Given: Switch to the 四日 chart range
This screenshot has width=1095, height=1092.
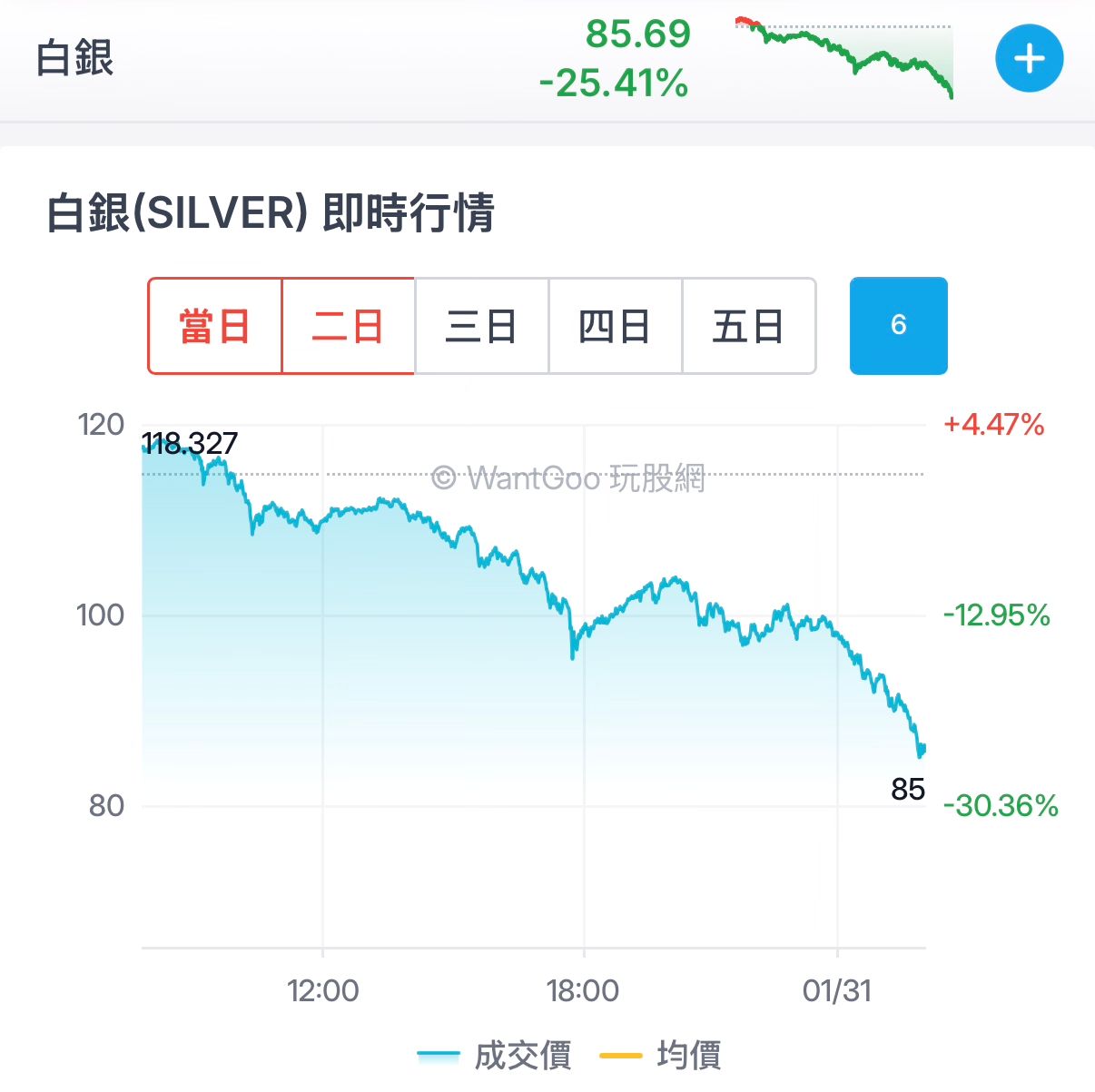Looking at the screenshot, I should click(615, 326).
